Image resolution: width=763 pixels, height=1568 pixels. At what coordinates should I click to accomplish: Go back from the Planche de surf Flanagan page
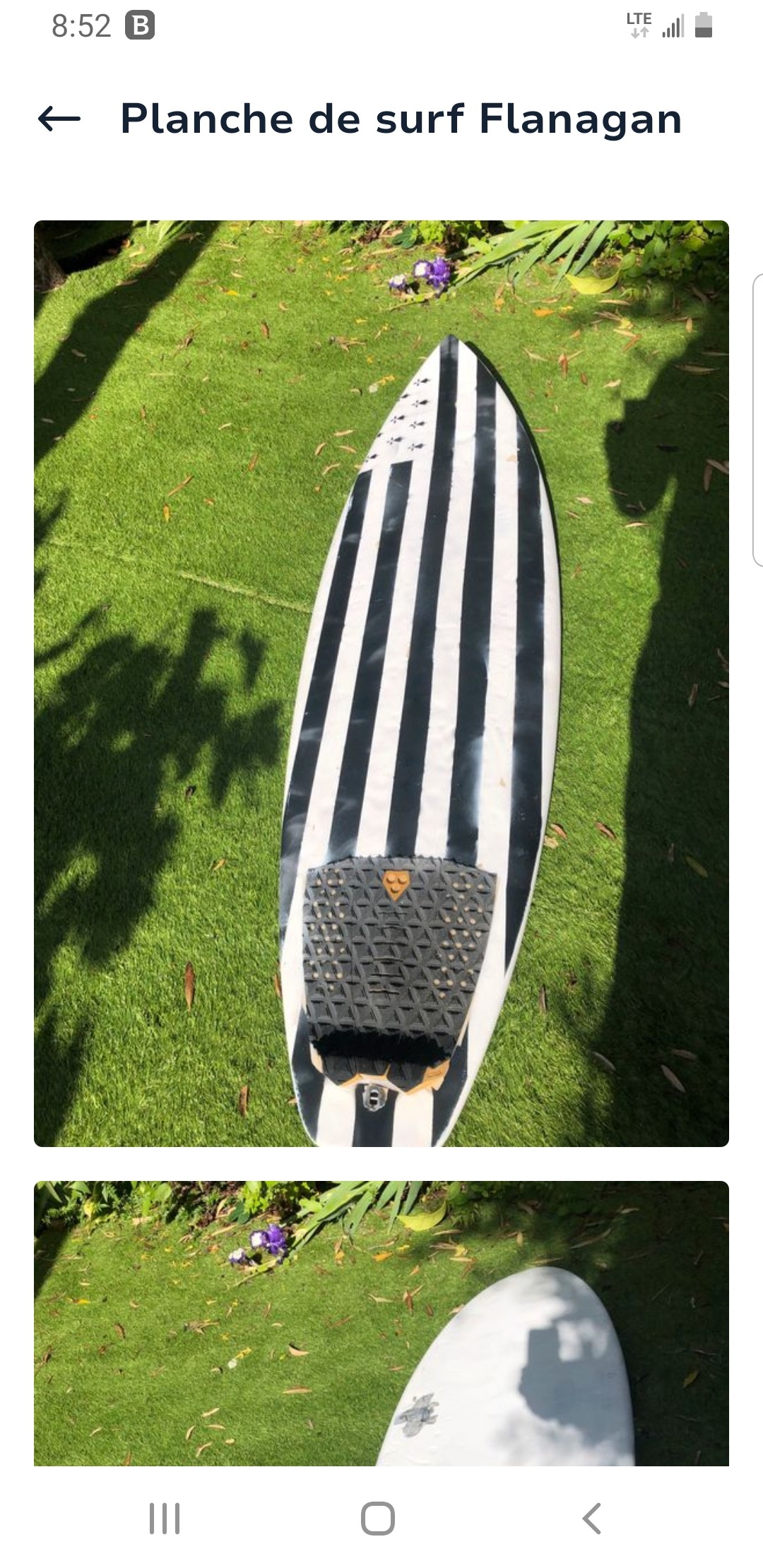click(x=59, y=119)
